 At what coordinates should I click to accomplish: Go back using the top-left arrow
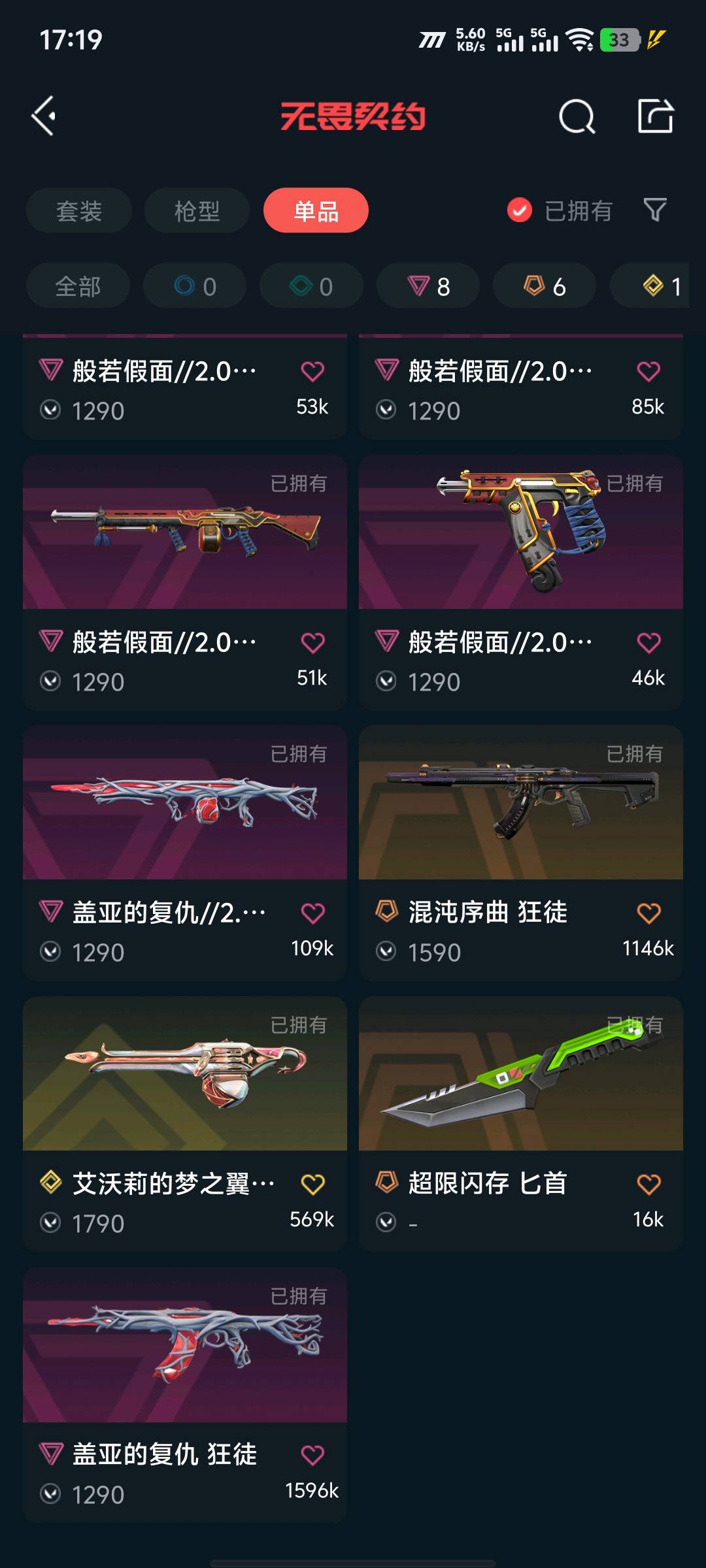pos(44,117)
